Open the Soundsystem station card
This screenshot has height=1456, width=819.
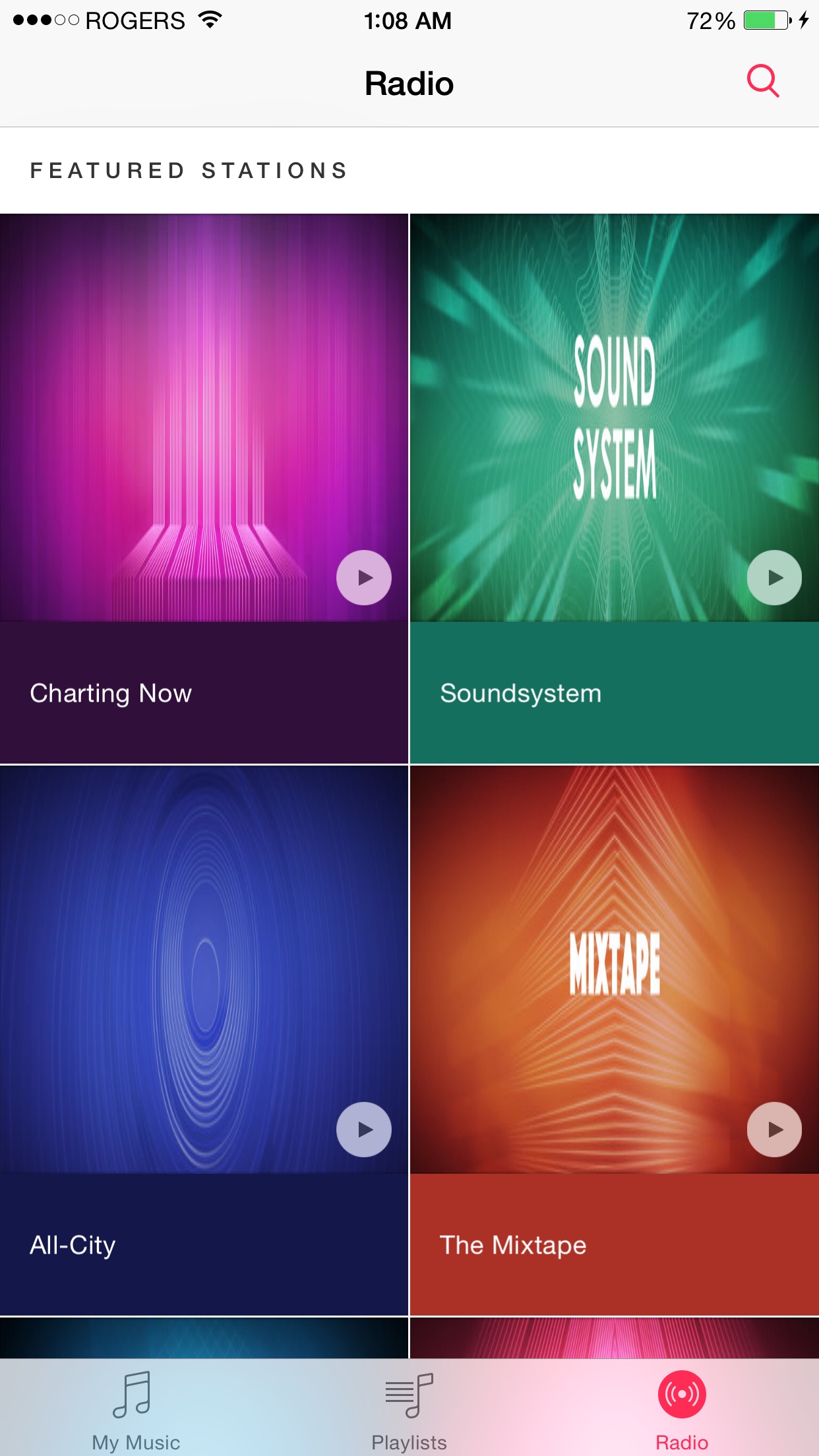[x=615, y=489]
